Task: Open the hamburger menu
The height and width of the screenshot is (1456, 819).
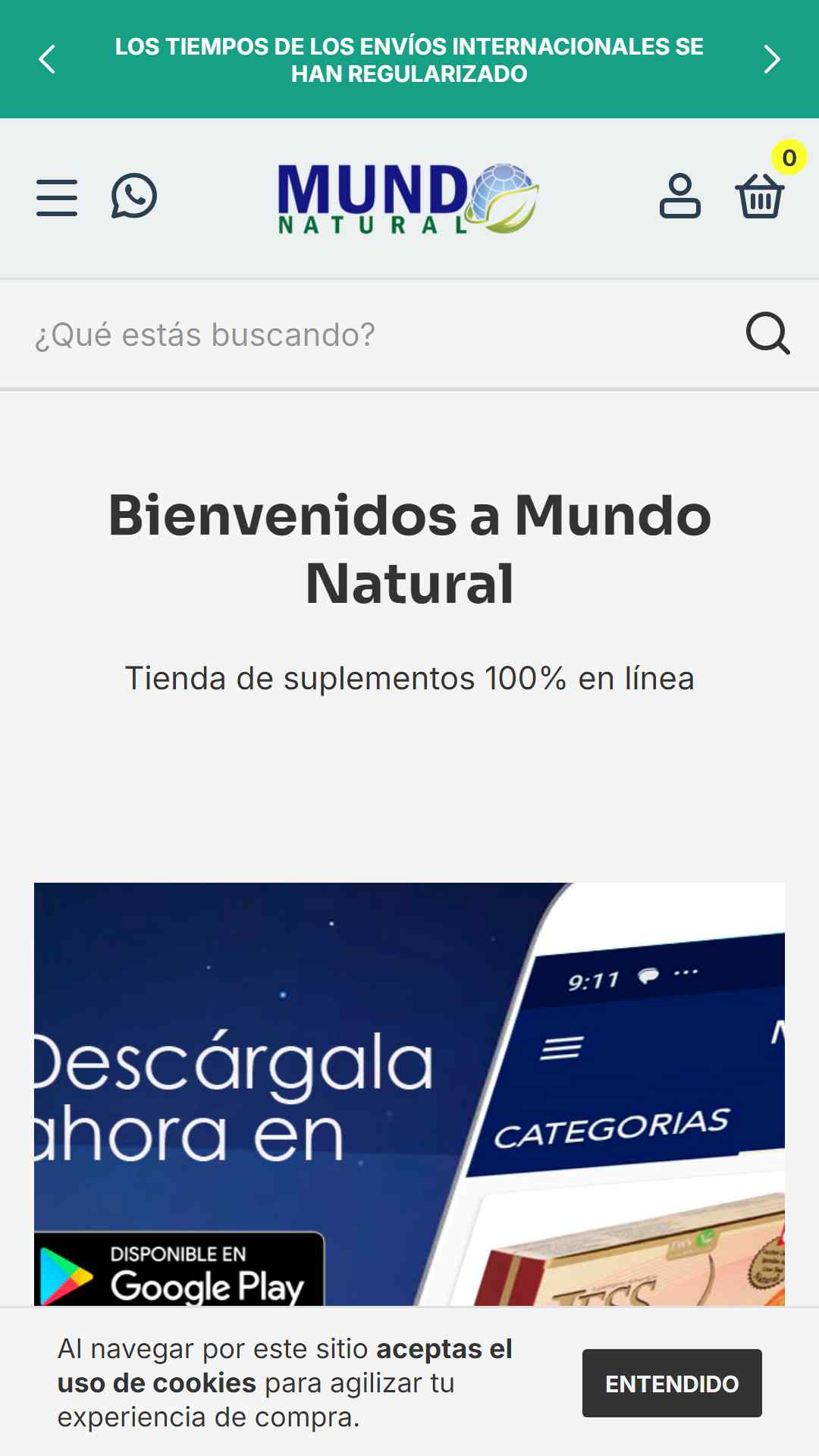Action: (x=57, y=198)
